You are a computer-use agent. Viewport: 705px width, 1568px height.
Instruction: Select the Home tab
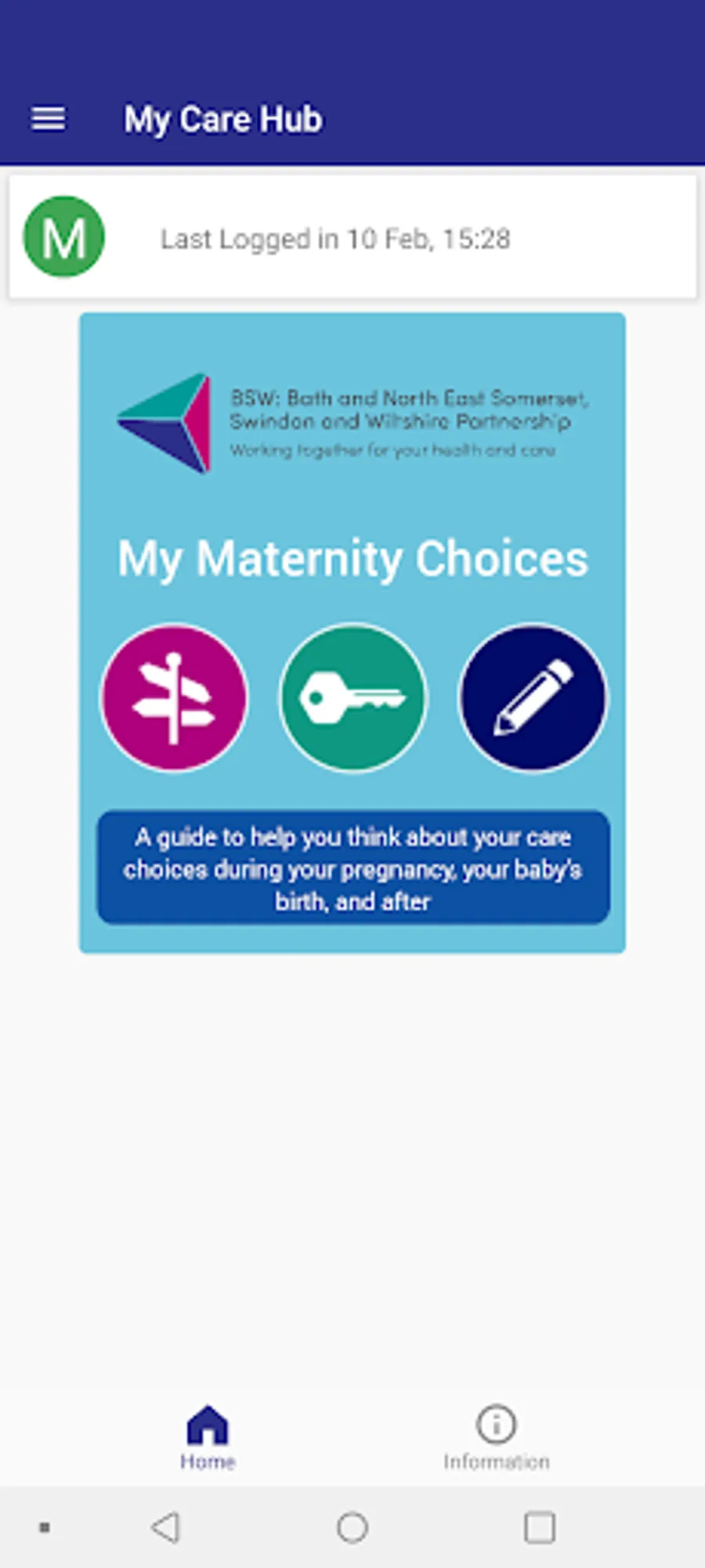pos(208,1439)
